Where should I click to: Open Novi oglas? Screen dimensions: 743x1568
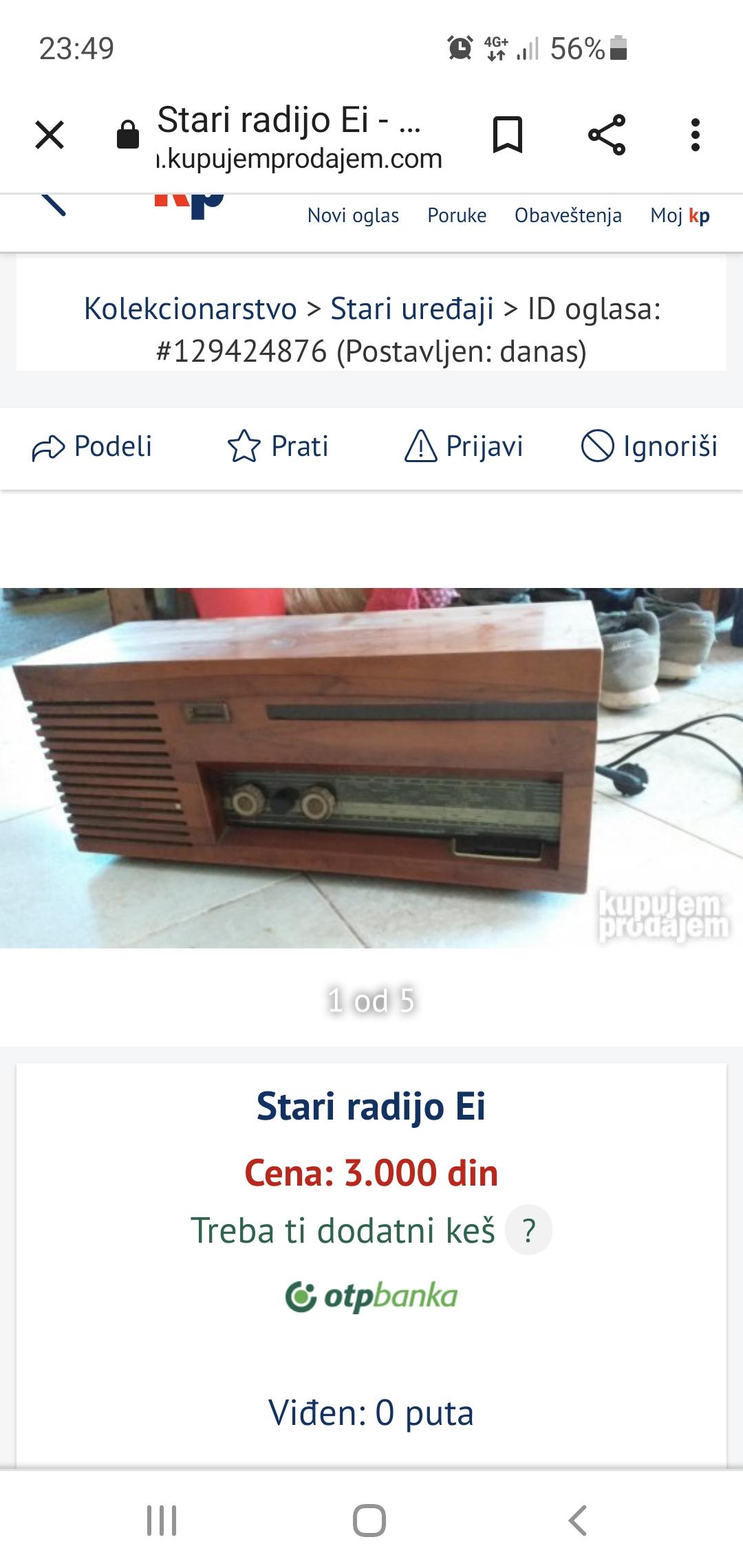click(x=353, y=215)
